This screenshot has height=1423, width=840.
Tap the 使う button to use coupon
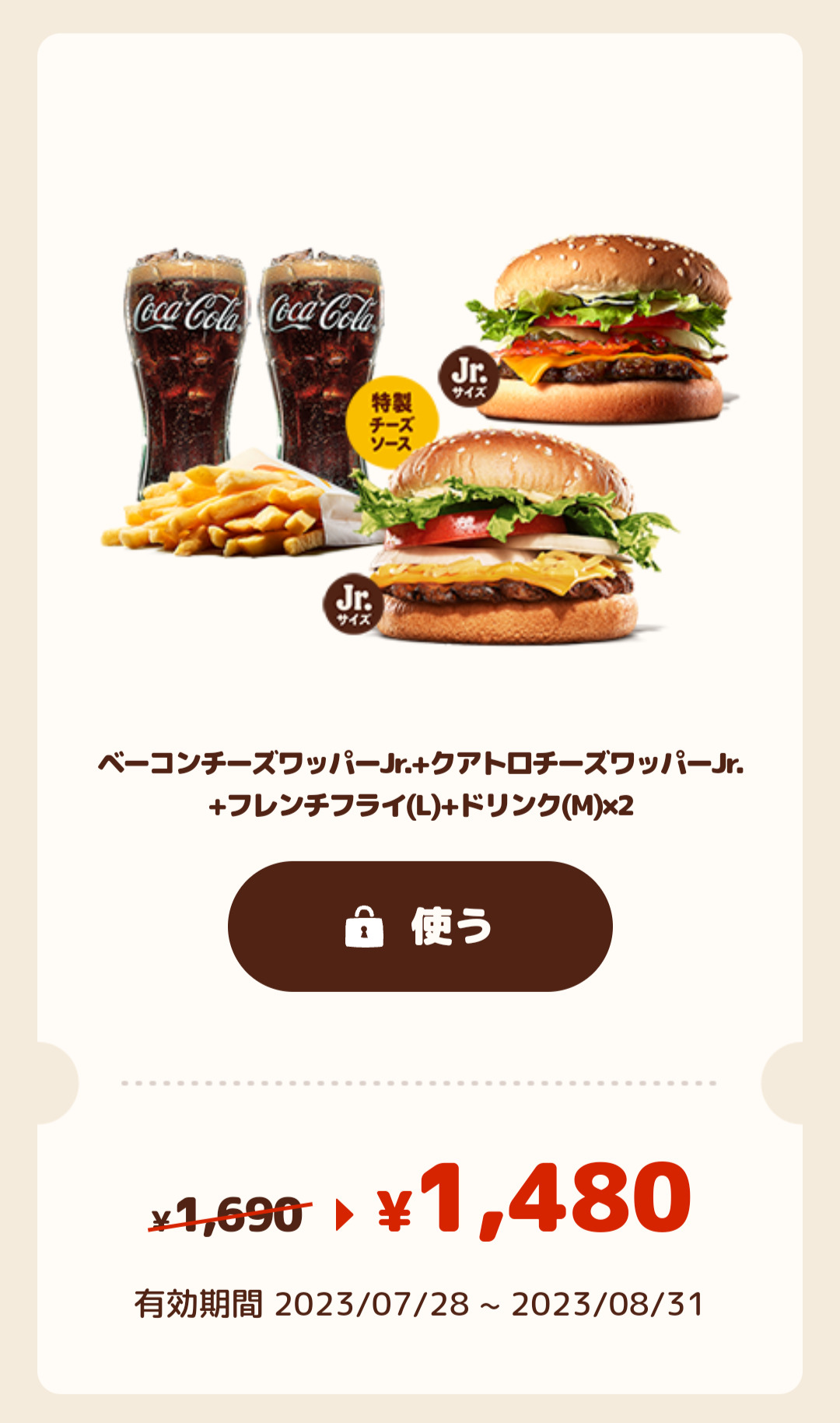[x=420, y=926]
